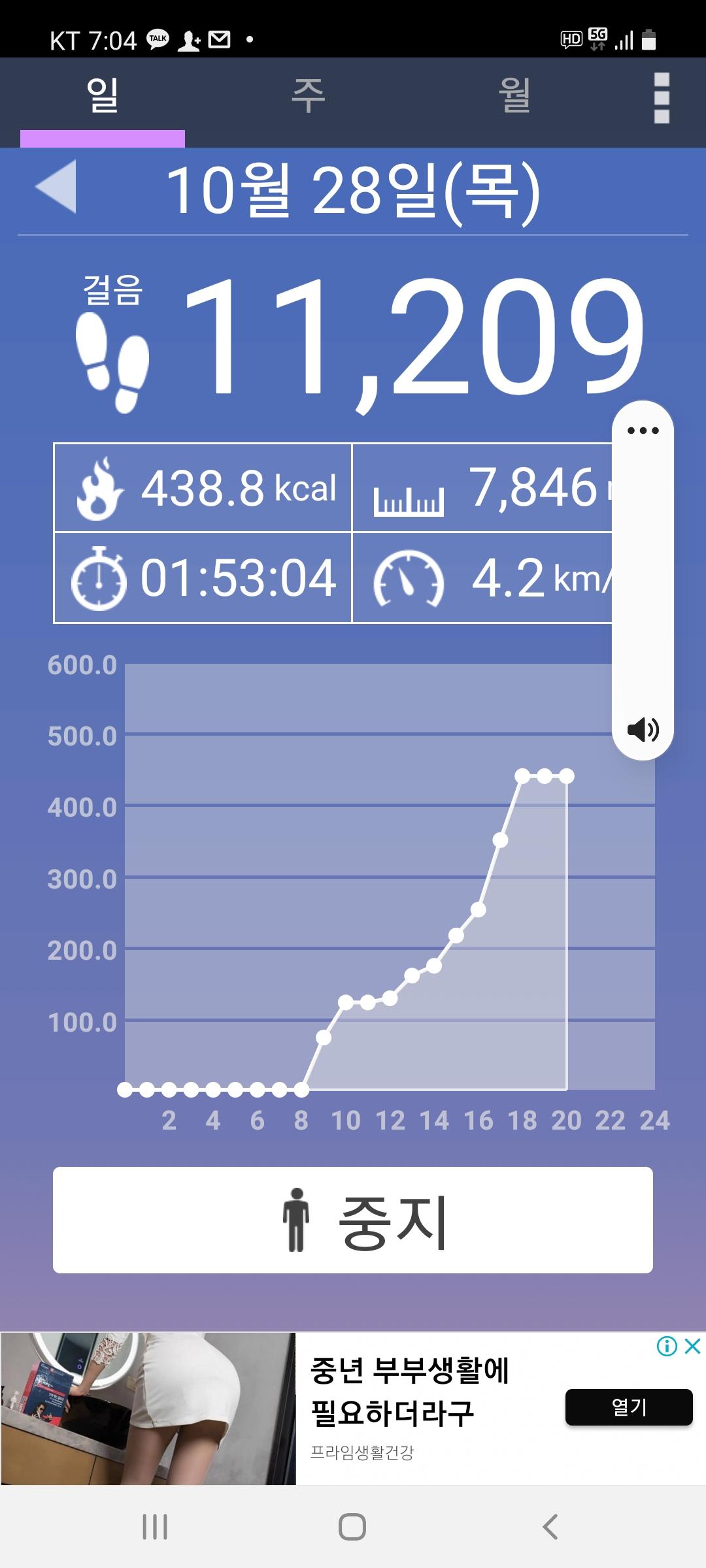Switch to the 주 (weekly) tab
The width and height of the screenshot is (706, 1568).
pyautogui.click(x=308, y=96)
